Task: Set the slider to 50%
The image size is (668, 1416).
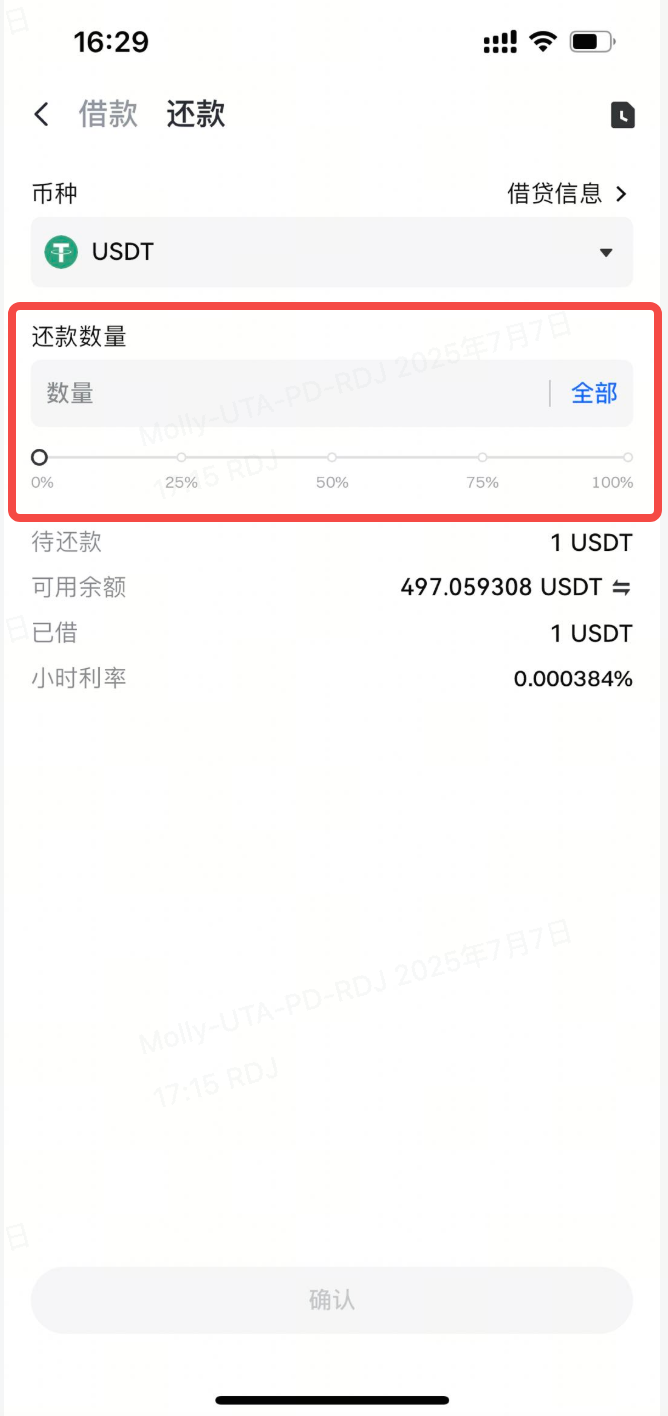Action: [x=332, y=458]
